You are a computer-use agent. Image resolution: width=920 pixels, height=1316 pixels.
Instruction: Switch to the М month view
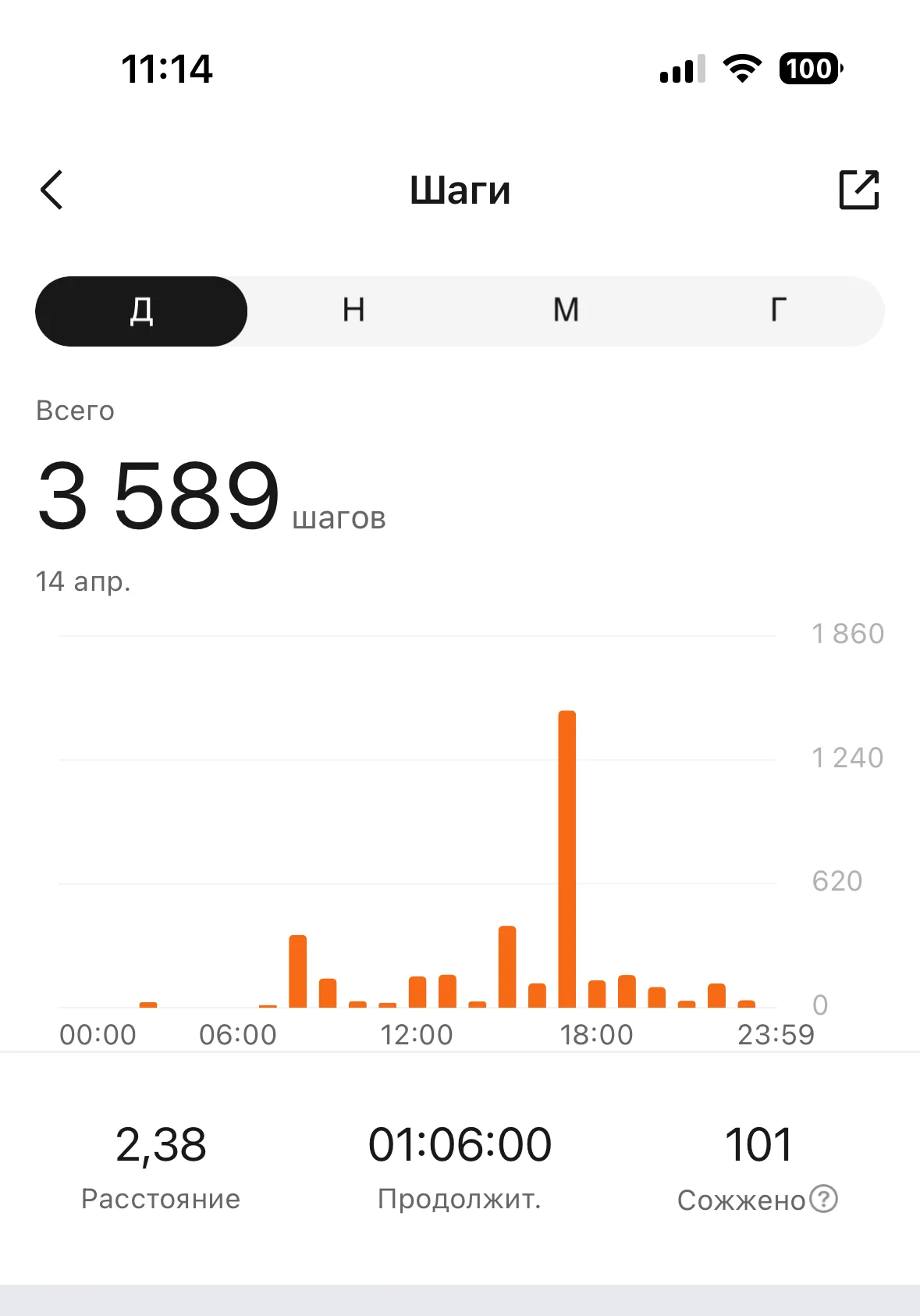point(567,311)
